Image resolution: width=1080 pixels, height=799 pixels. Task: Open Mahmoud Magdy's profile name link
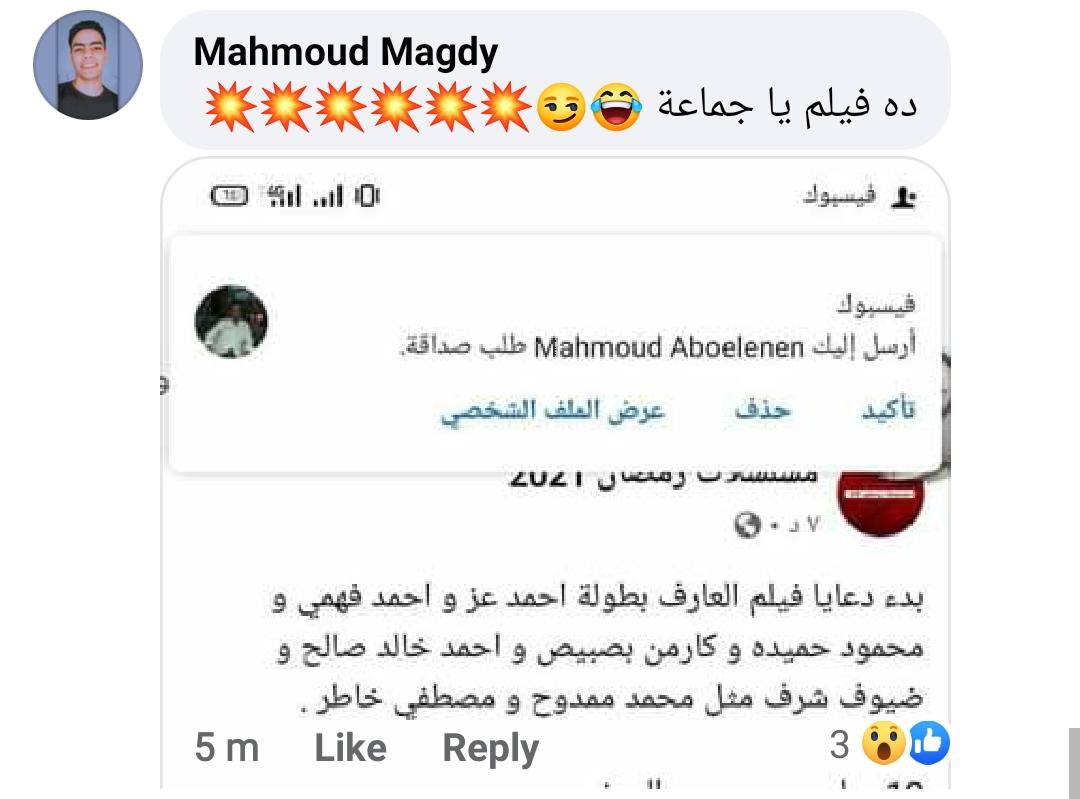[345, 51]
